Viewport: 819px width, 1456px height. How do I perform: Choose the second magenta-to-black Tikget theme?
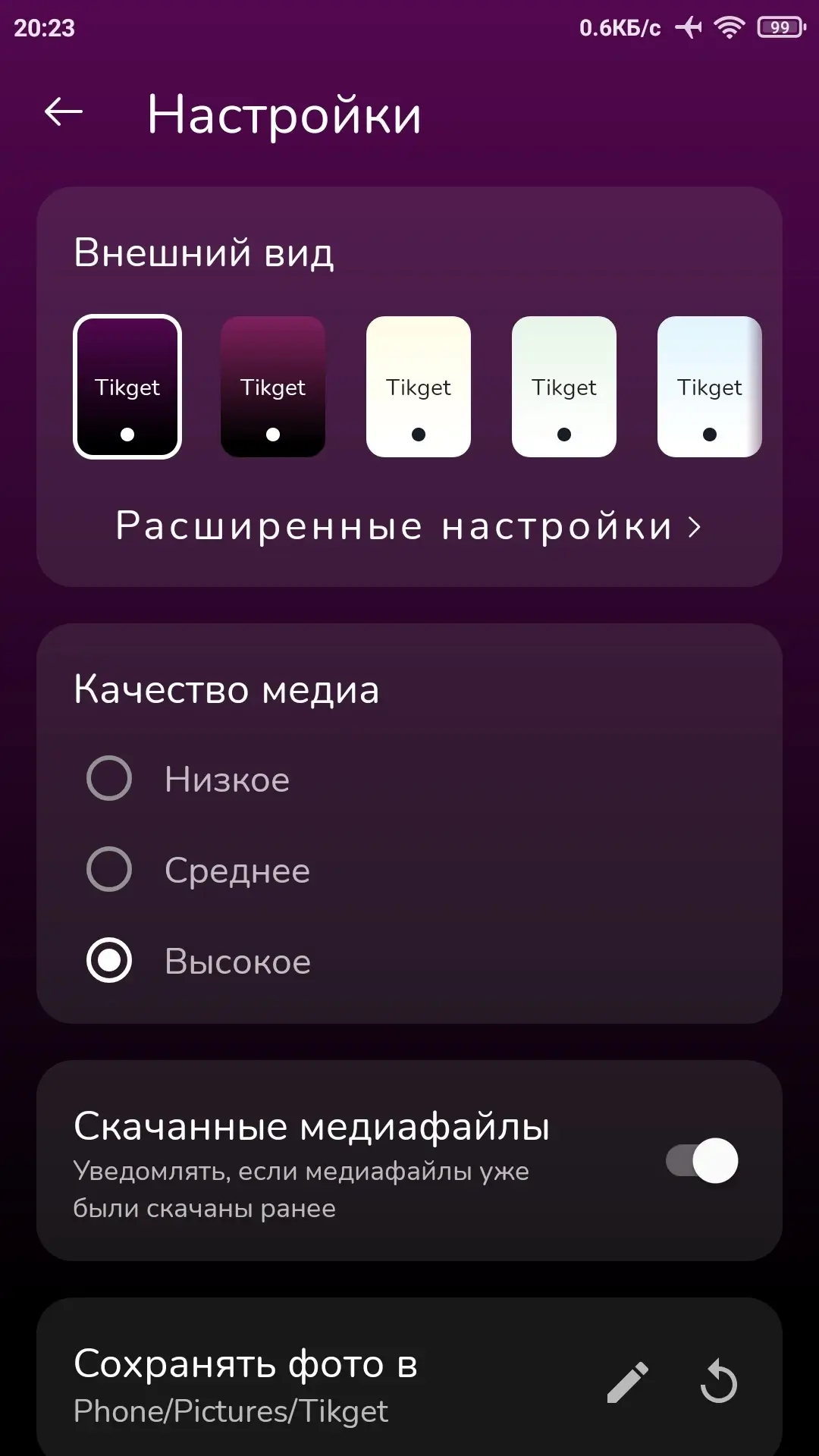tap(273, 387)
